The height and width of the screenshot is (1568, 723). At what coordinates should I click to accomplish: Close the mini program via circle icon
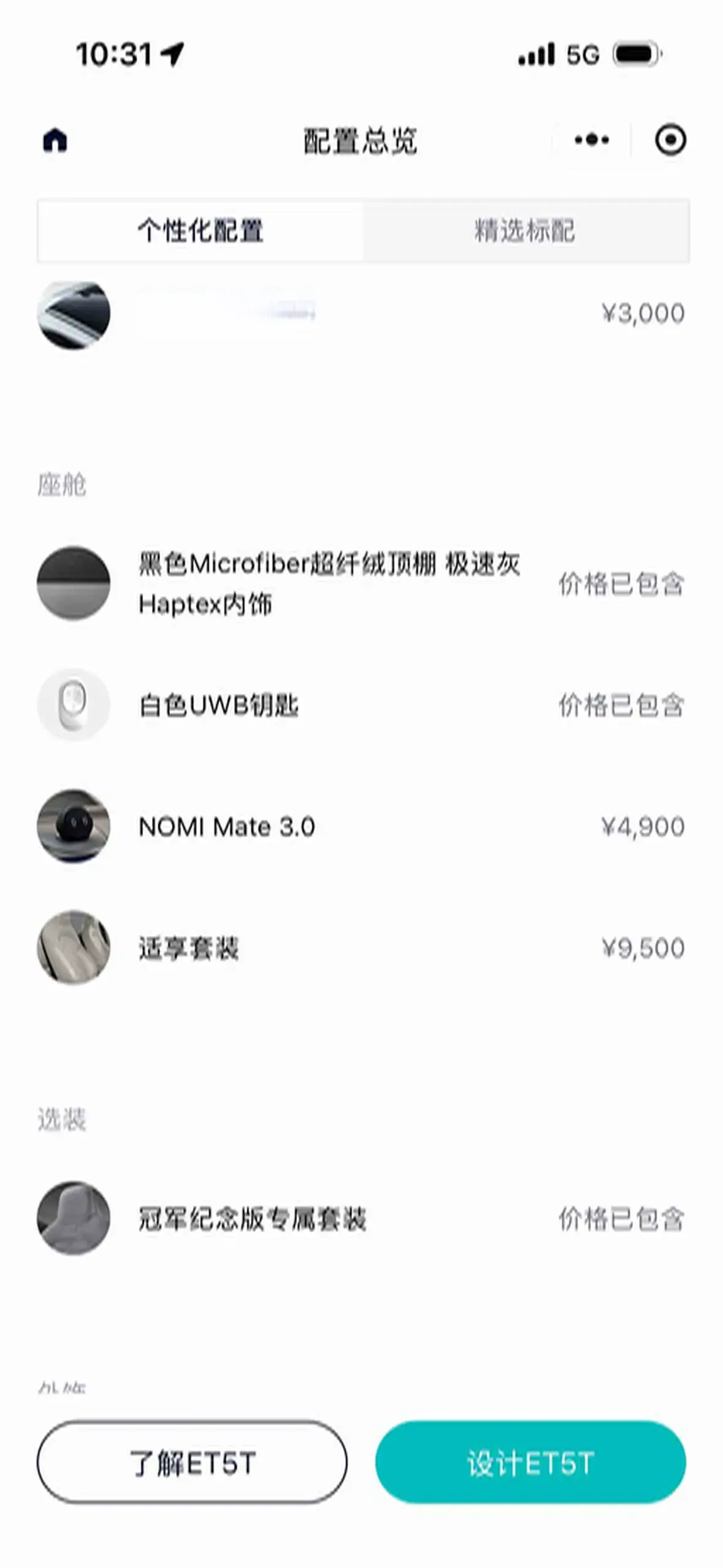click(670, 140)
